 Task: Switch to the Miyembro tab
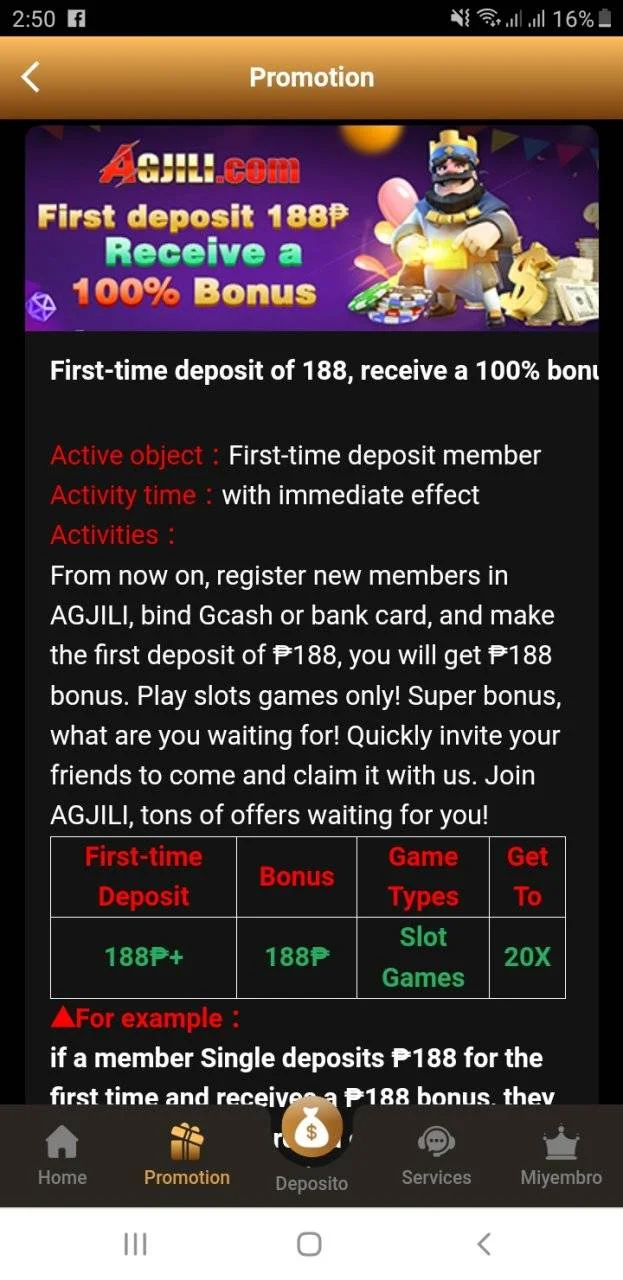coord(561,1156)
